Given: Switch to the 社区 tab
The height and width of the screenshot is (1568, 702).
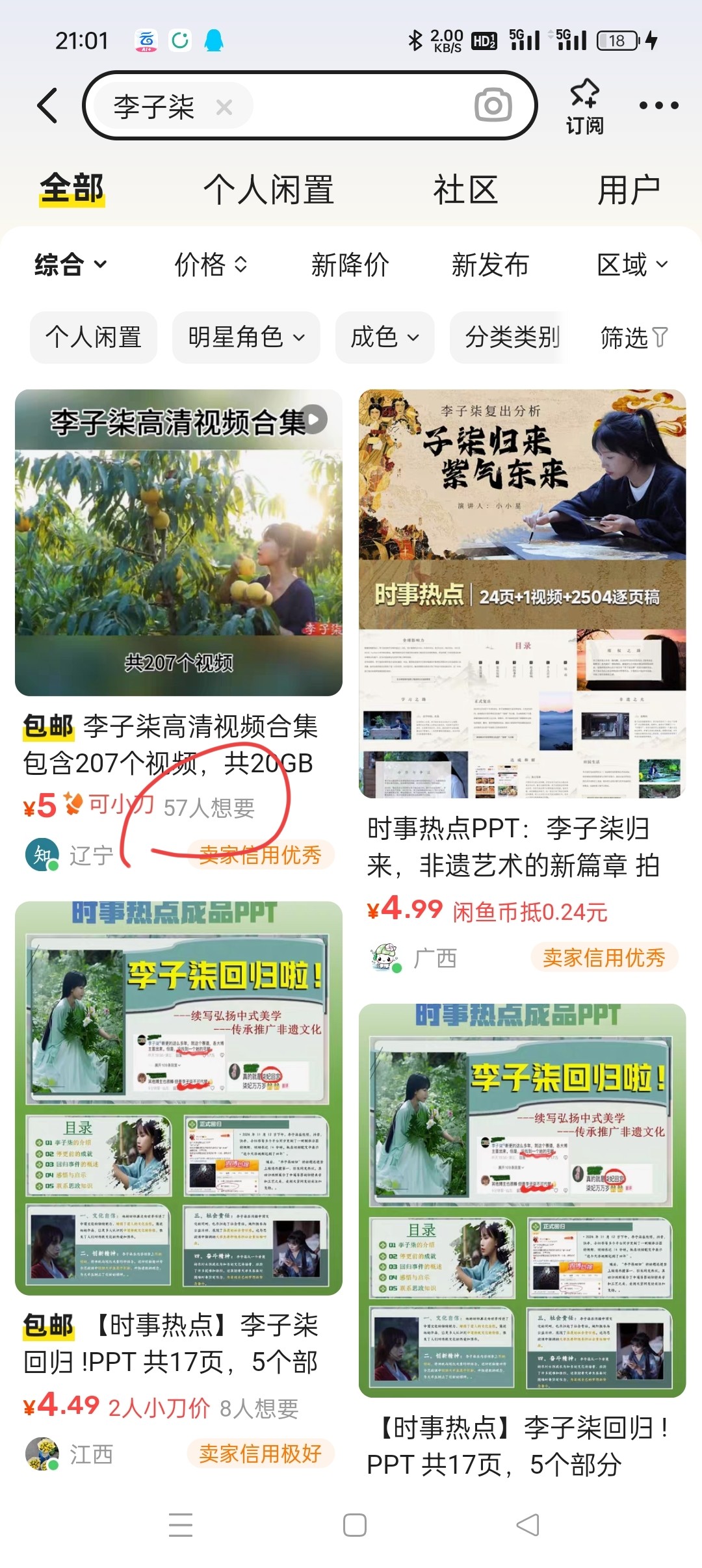Looking at the screenshot, I should [x=465, y=190].
